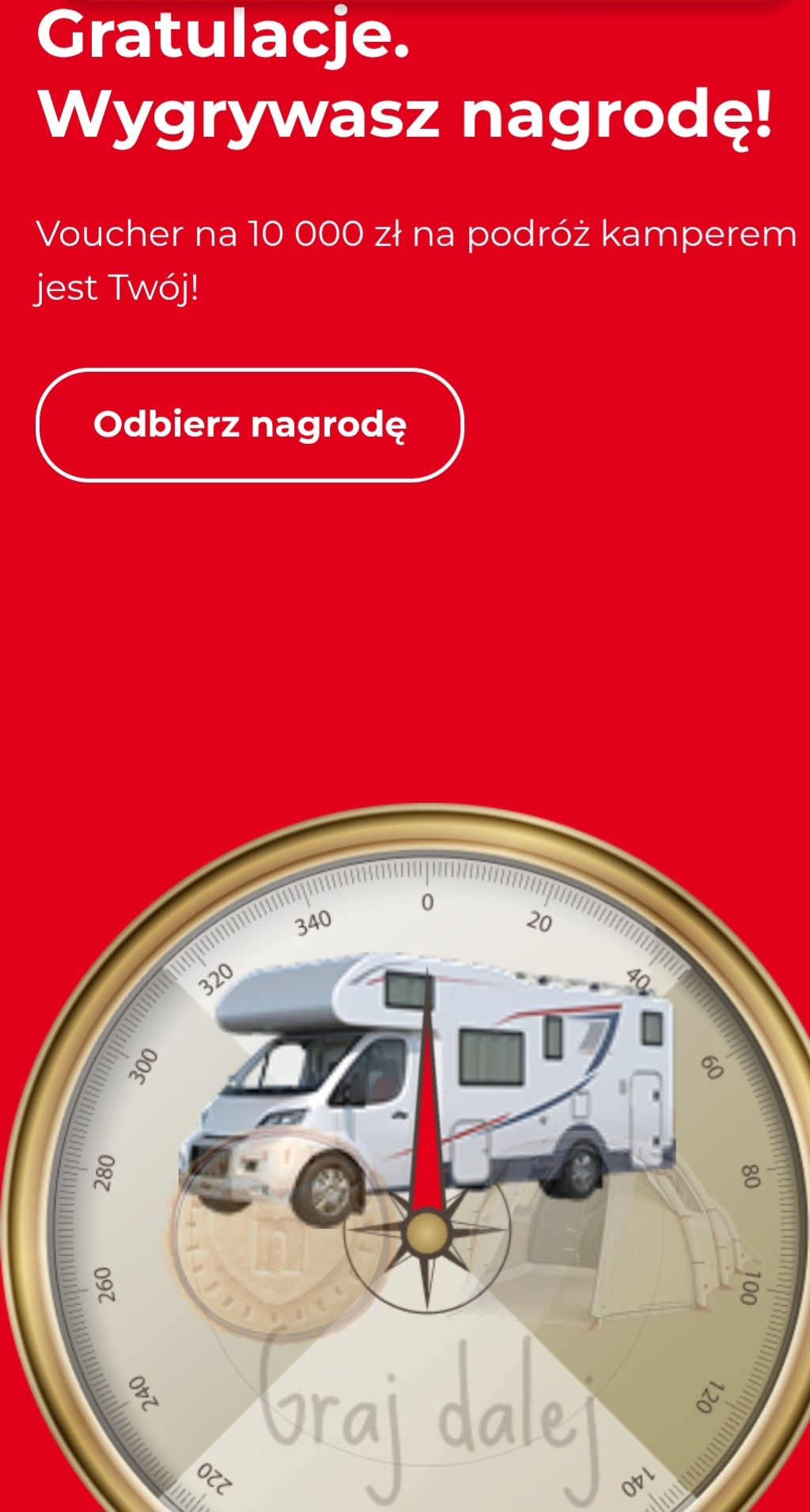Tap the Odbierz nagrodę button
This screenshot has width=810, height=1512.
click(x=249, y=425)
